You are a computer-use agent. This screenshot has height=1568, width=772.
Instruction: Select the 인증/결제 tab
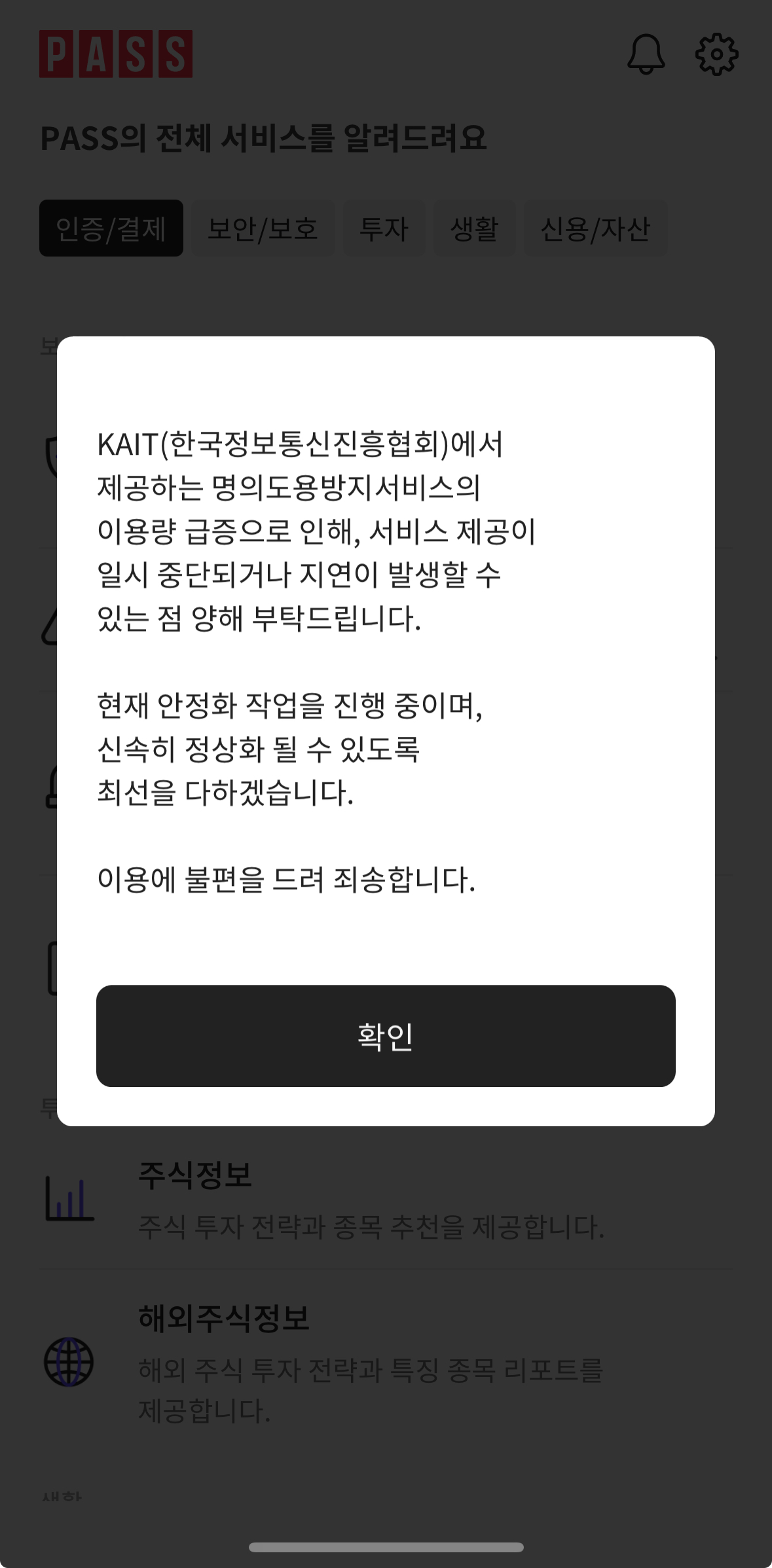coord(111,228)
